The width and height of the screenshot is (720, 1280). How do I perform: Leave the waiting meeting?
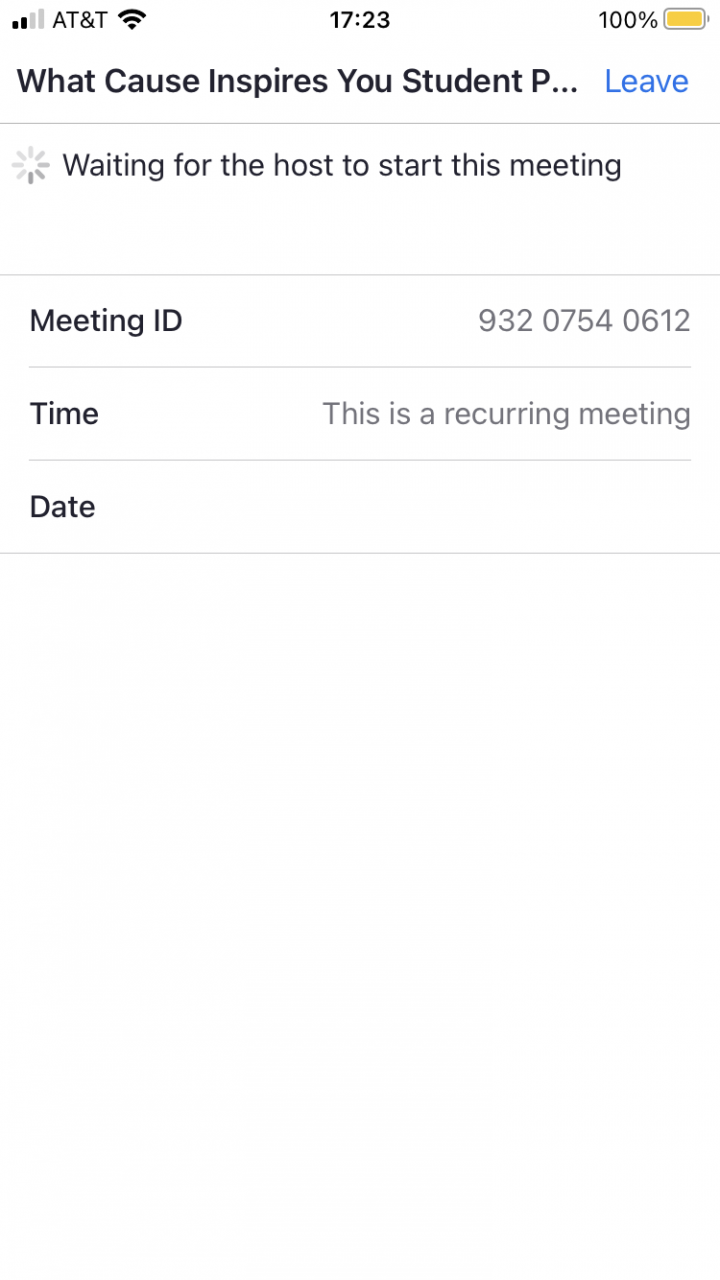tap(646, 81)
